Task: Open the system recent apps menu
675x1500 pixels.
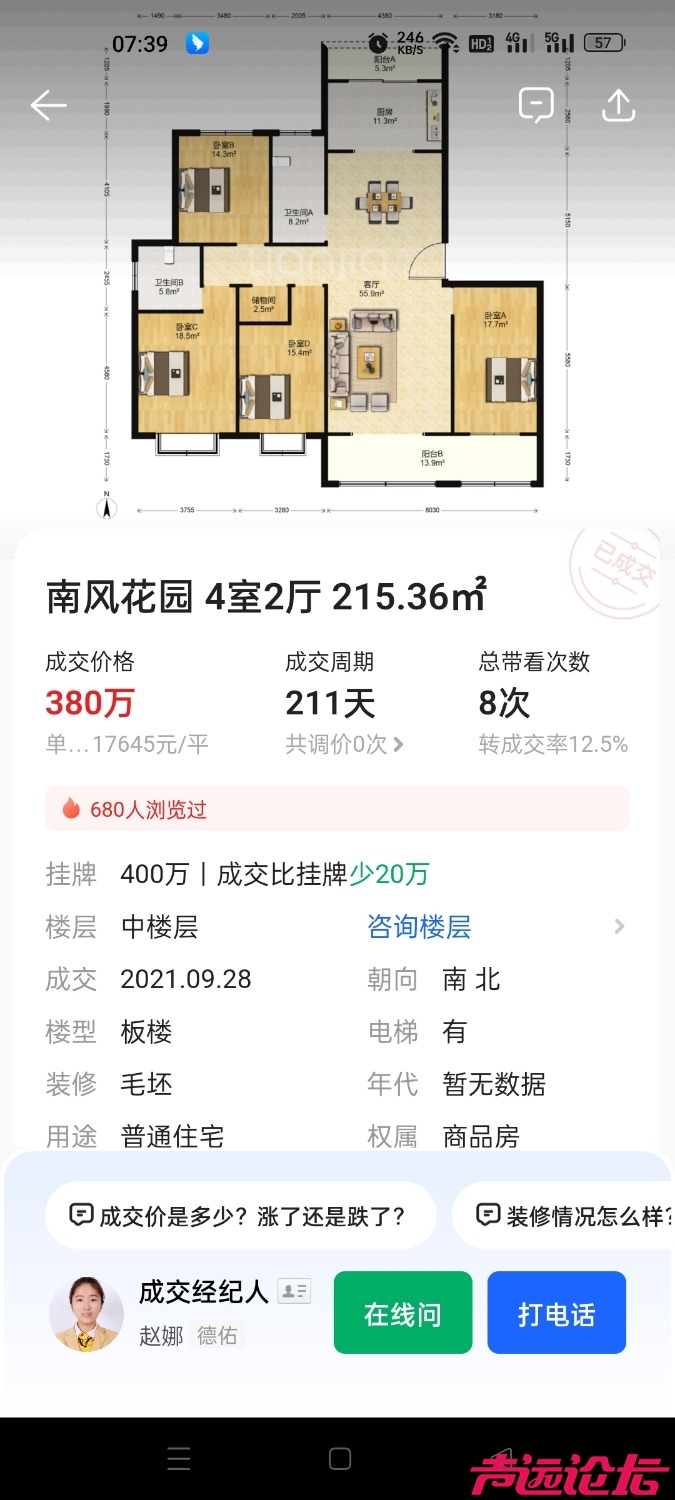Action: [178, 1459]
